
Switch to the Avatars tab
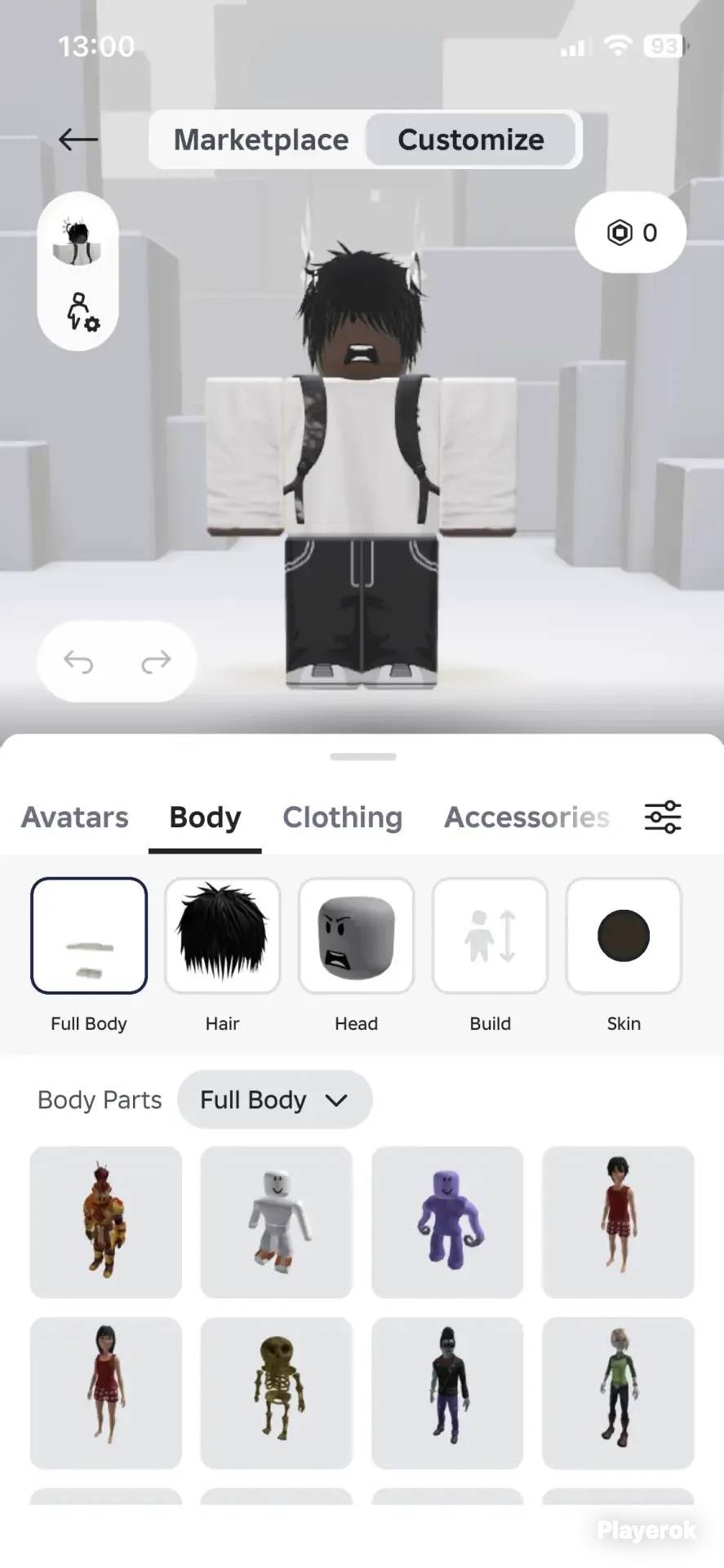point(75,817)
